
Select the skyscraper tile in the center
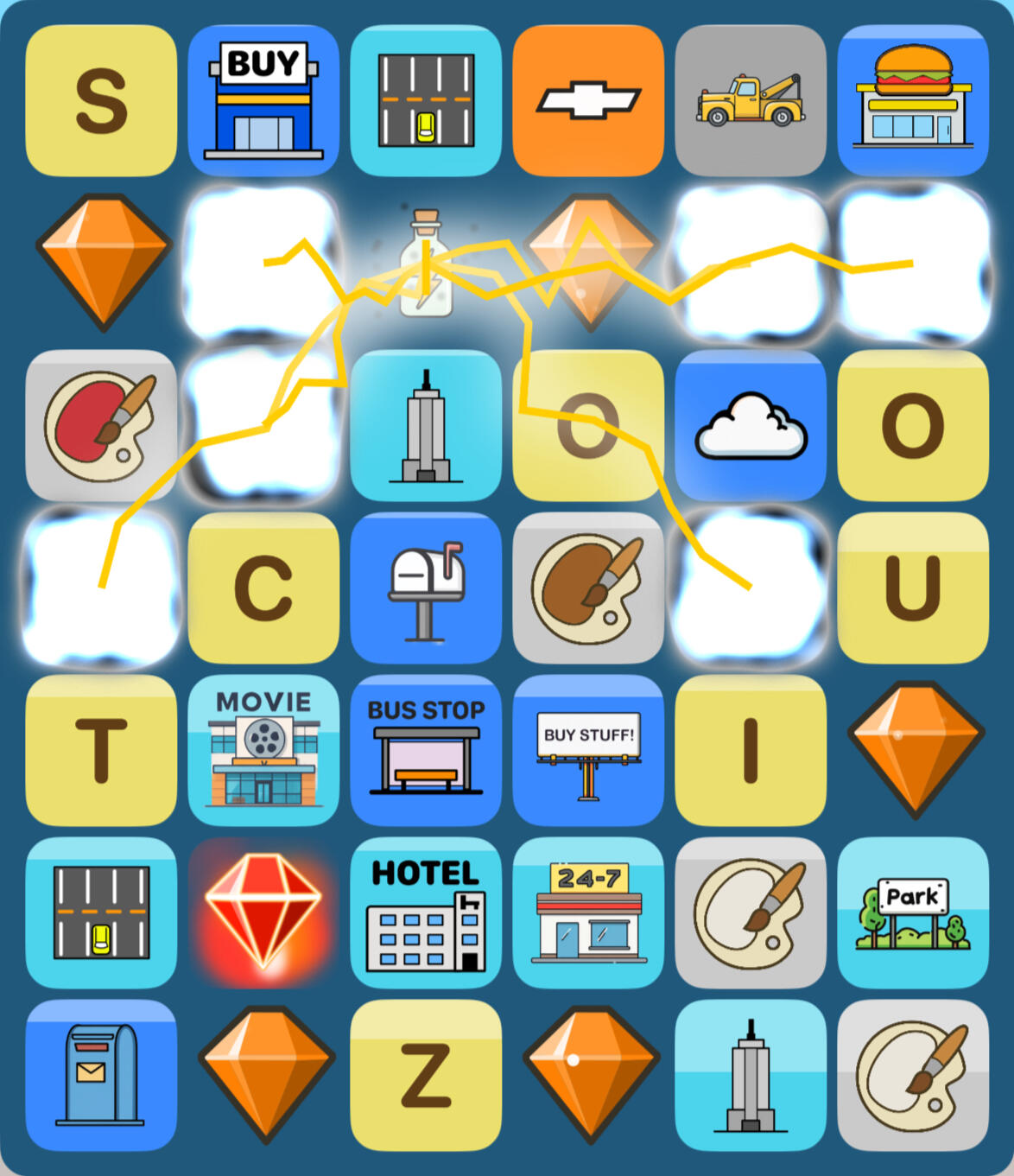tap(427, 426)
